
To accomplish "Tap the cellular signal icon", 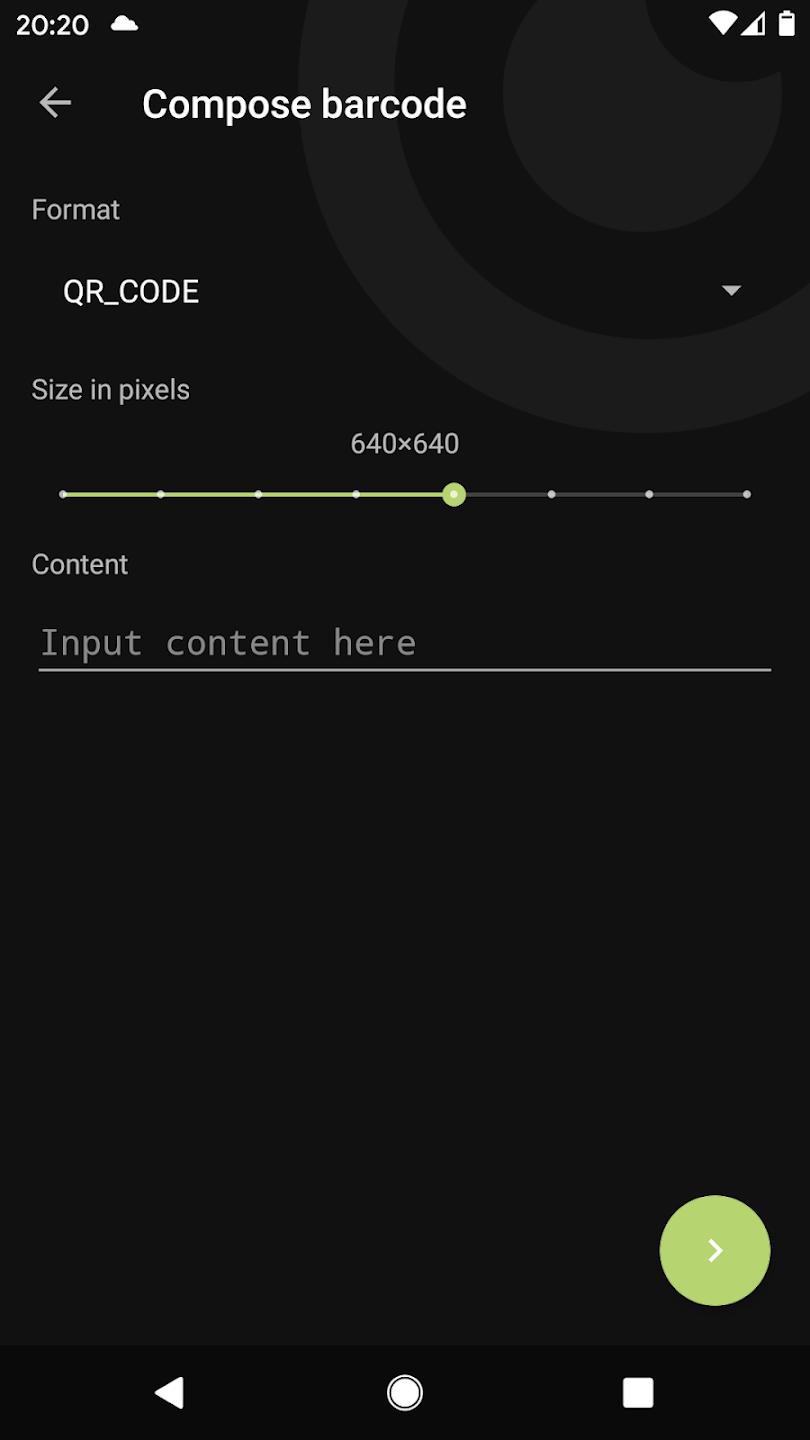I will click(x=753, y=24).
